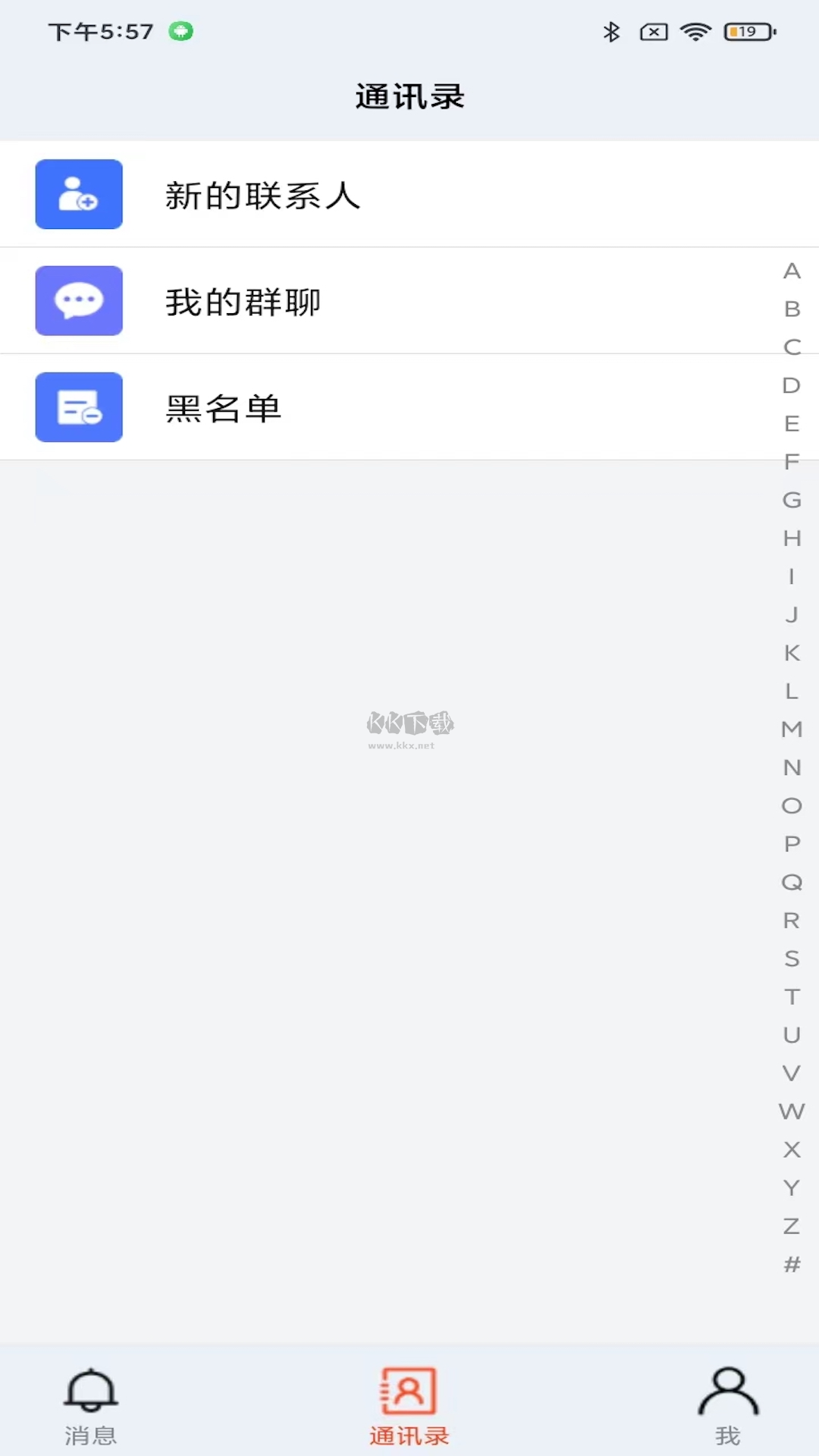
Task: Open the 黑名单 list entry
Action: (222, 406)
